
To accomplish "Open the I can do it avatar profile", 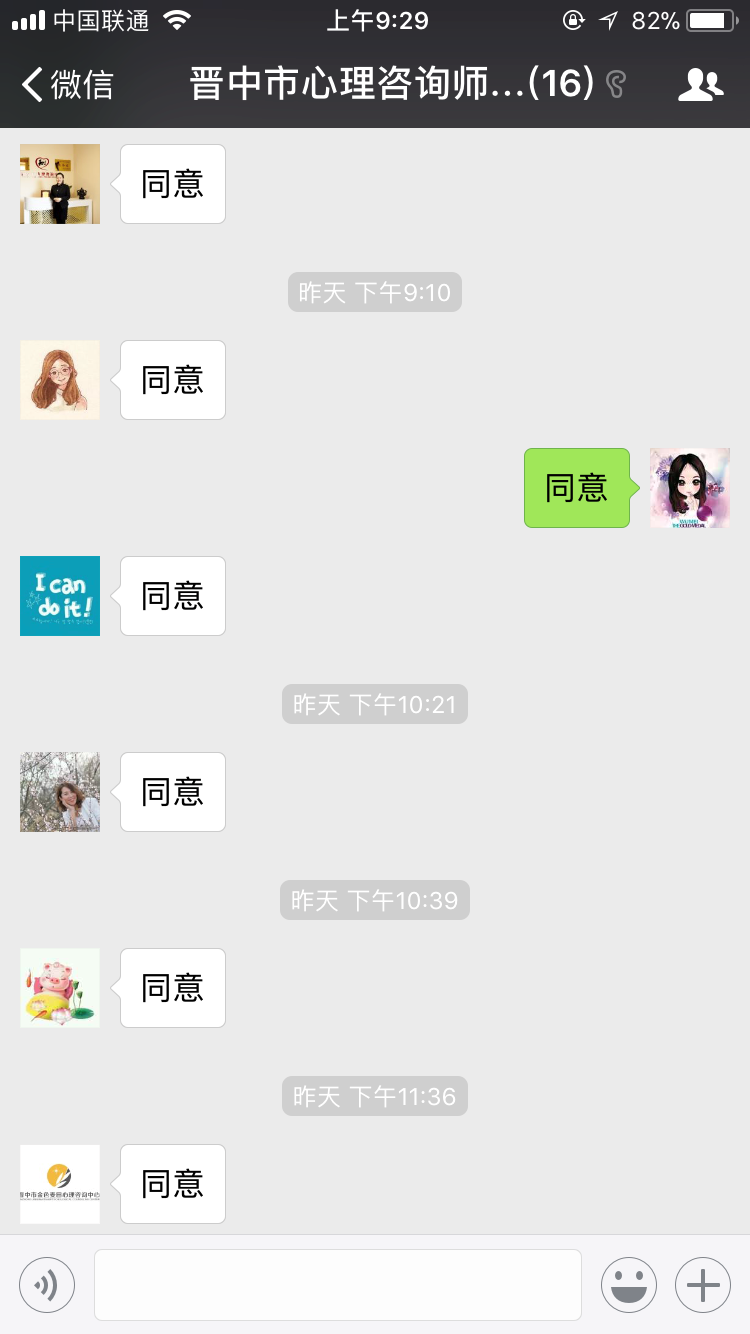I will [x=60, y=596].
